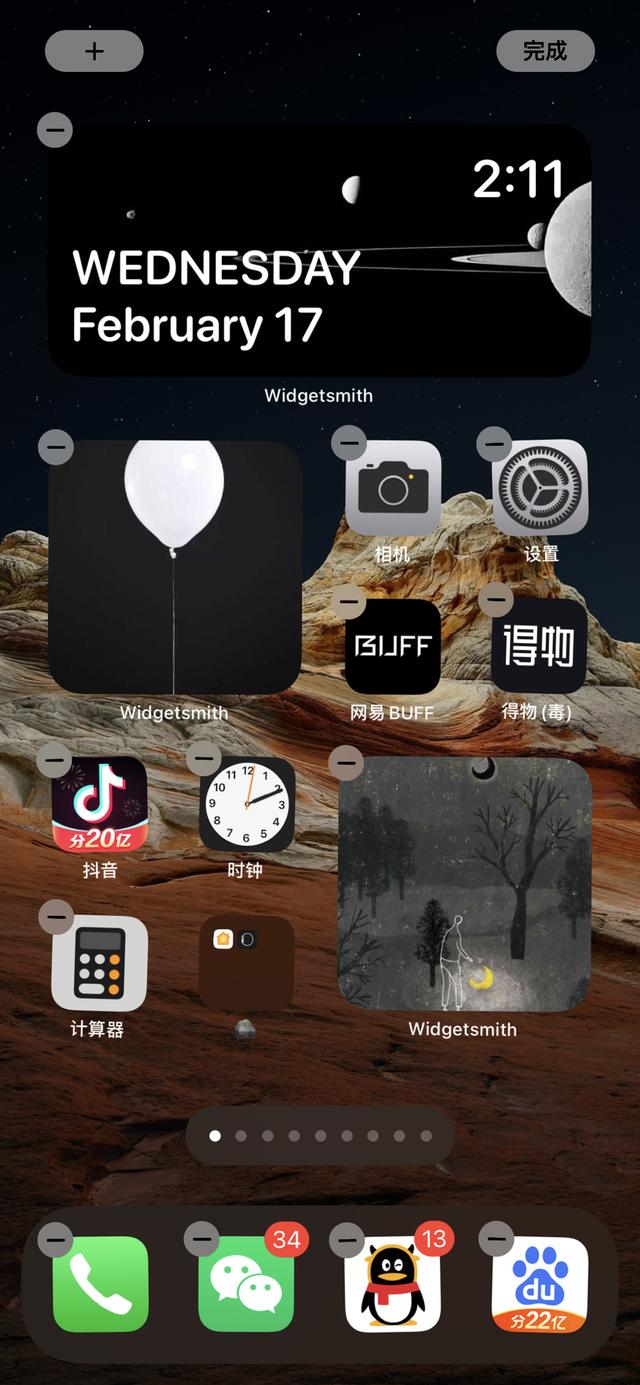The height and width of the screenshot is (1385, 640).
Task: Tap 完成 to finish editing
Action: (545, 51)
